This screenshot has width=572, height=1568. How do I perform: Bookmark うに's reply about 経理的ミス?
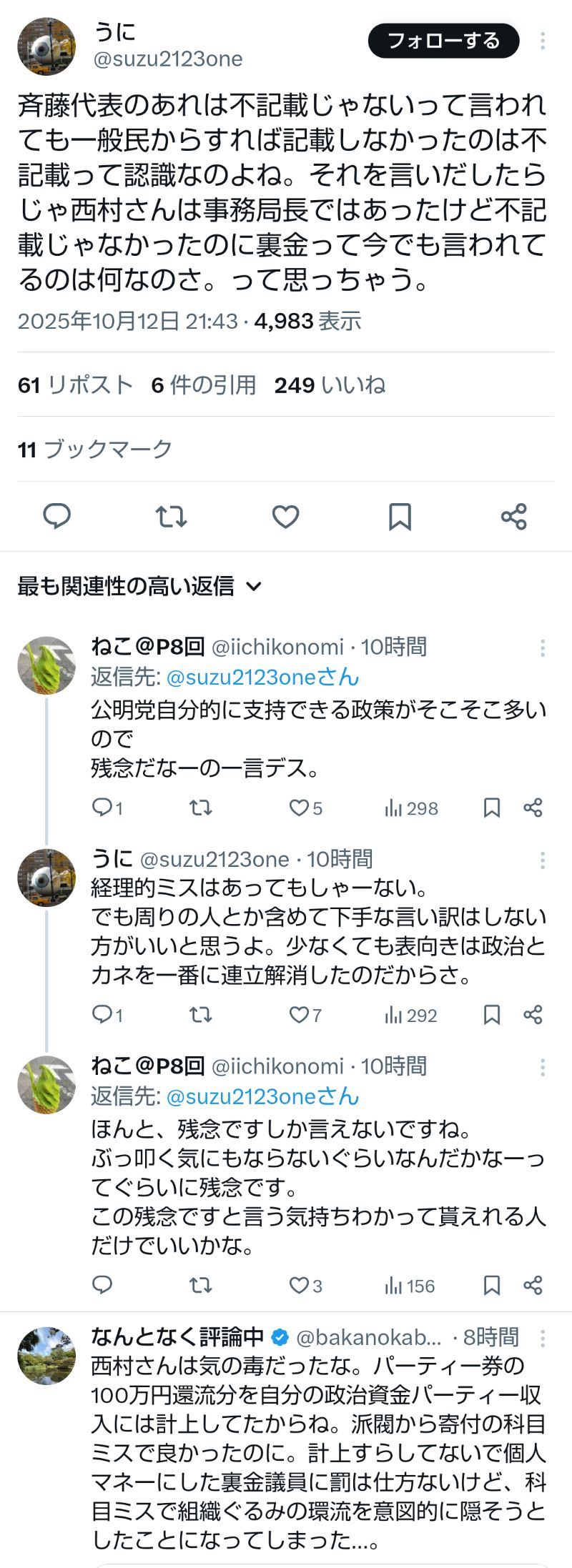coord(491,1015)
